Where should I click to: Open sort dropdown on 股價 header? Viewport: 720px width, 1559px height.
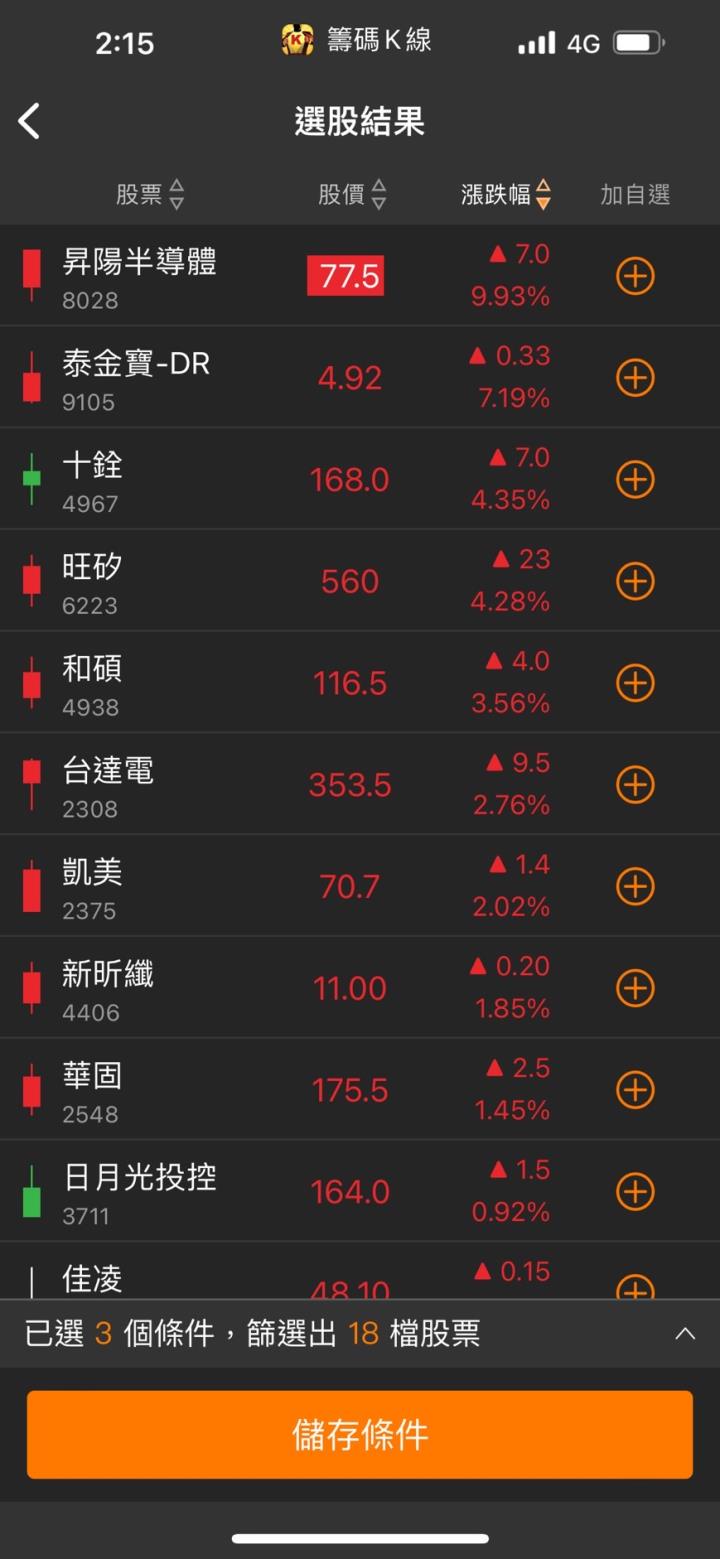tap(379, 195)
